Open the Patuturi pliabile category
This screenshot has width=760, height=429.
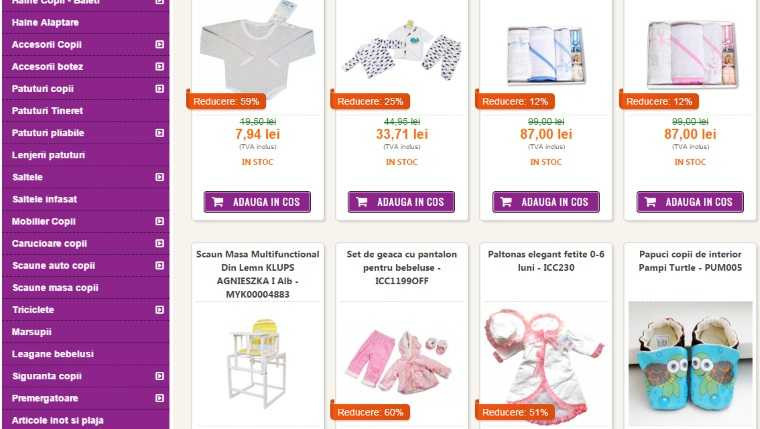coord(48,133)
